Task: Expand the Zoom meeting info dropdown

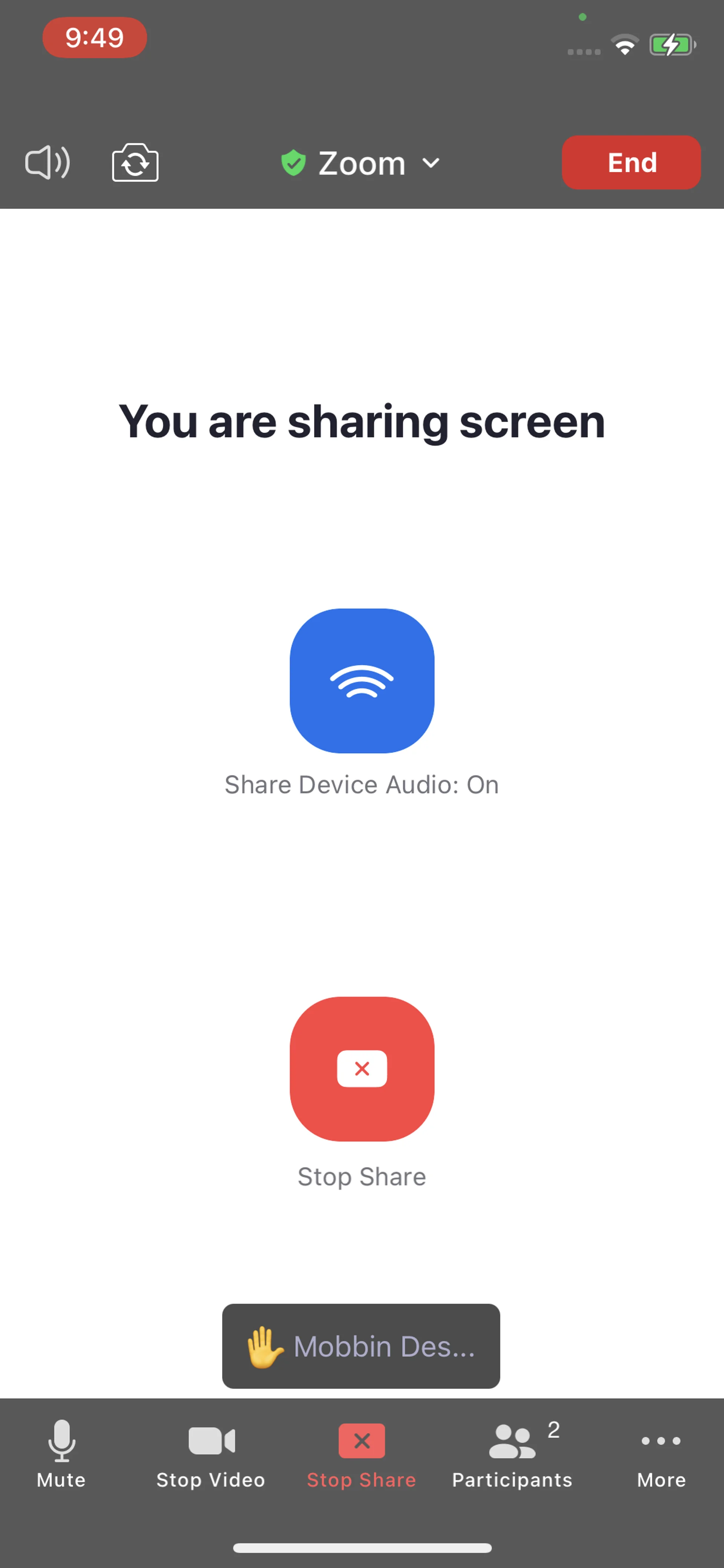Action: tap(361, 163)
